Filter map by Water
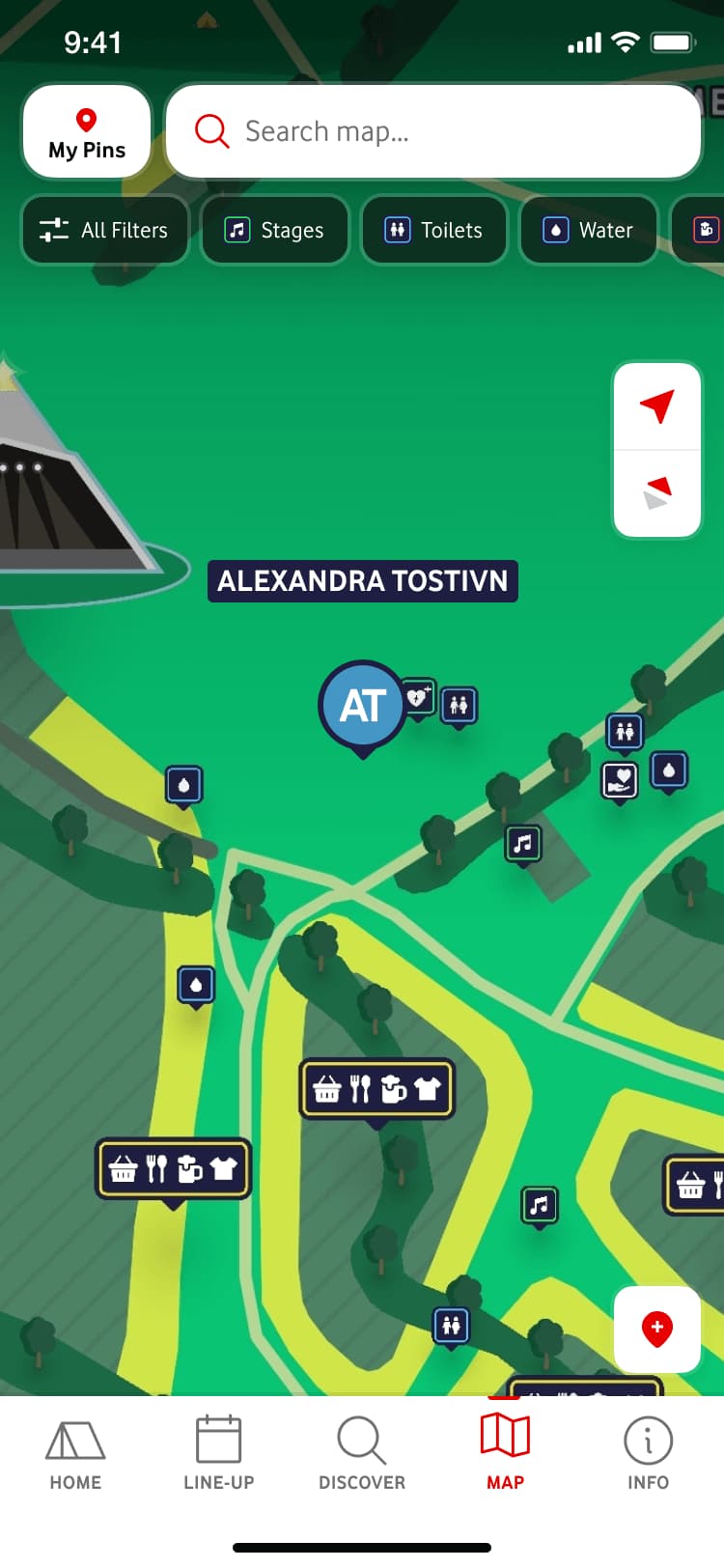This screenshot has height=1568, width=724. [x=588, y=230]
